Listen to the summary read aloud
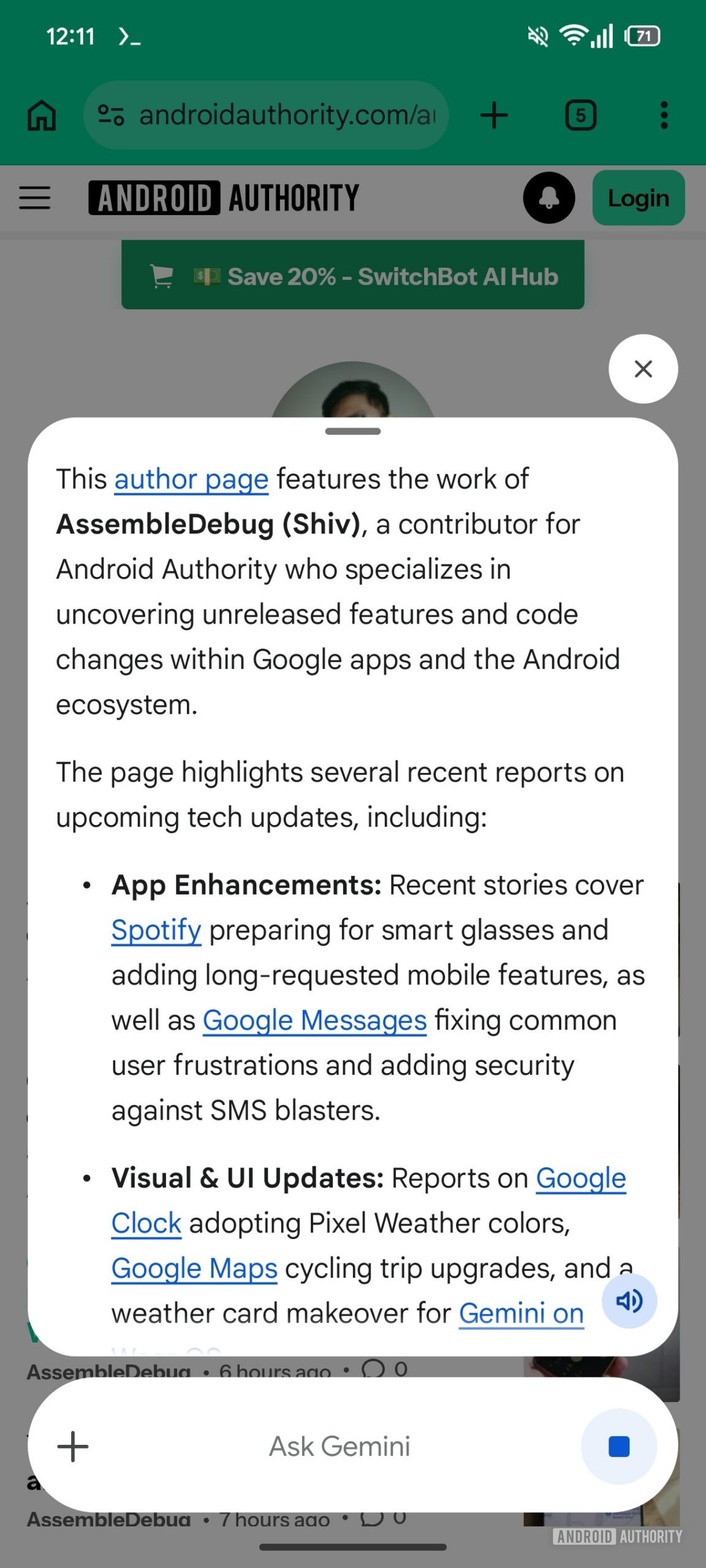 click(629, 1300)
